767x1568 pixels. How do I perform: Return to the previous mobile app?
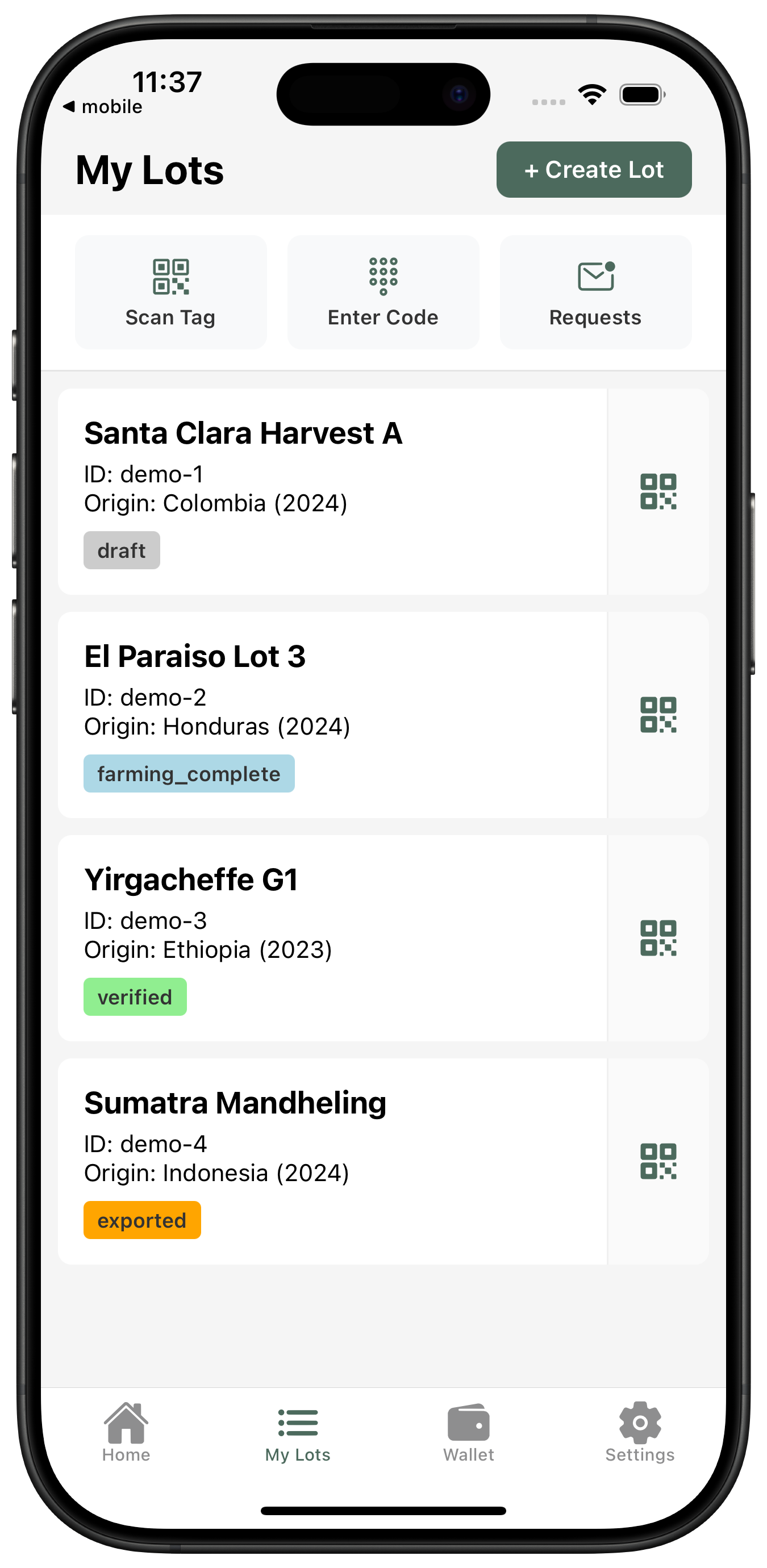click(103, 107)
